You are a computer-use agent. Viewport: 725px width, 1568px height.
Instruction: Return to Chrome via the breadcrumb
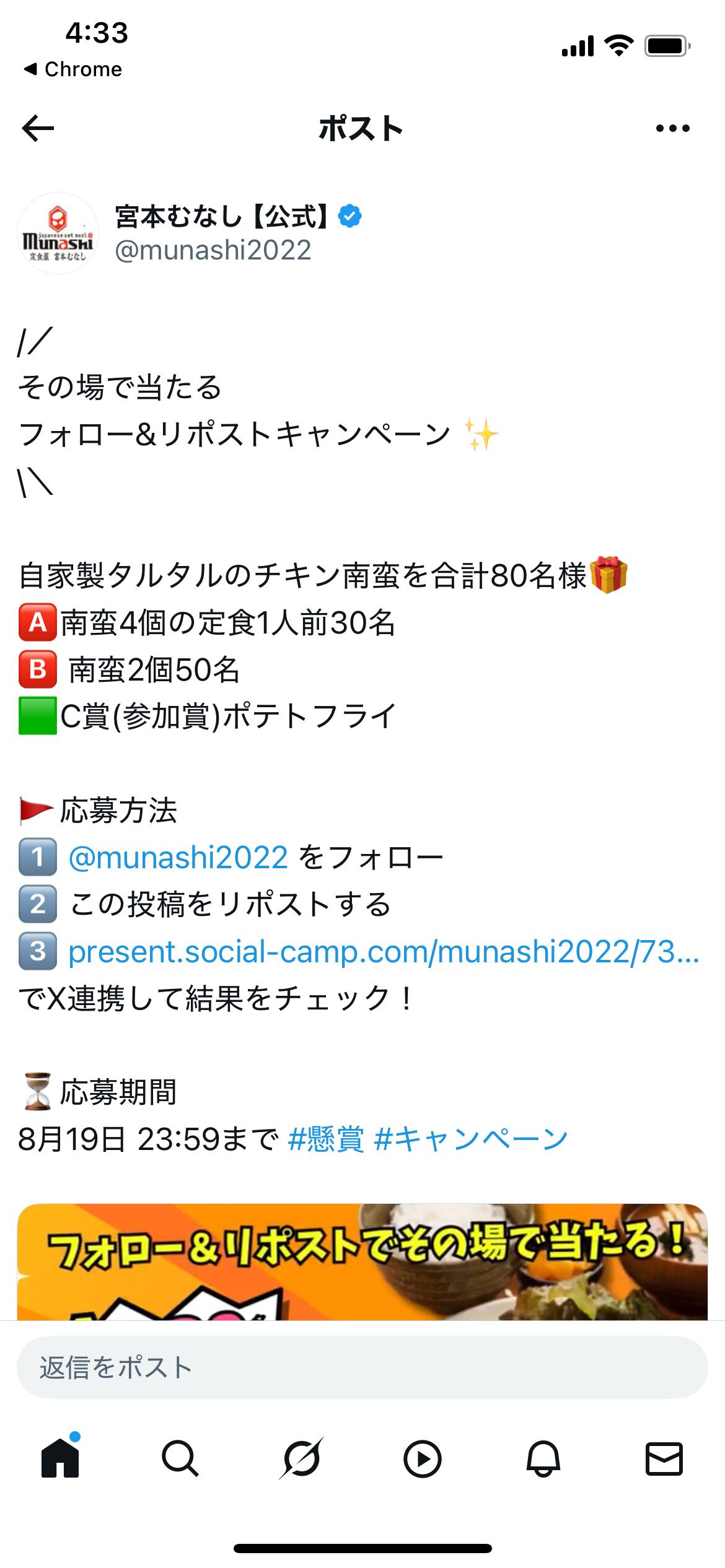click(73, 69)
